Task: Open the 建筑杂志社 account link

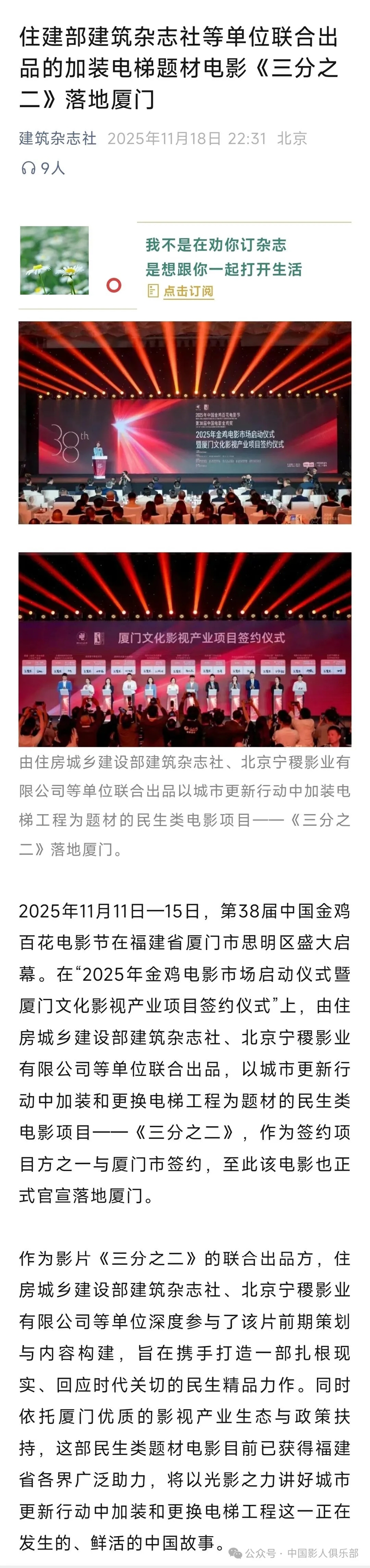Action: pyautogui.click(x=57, y=138)
